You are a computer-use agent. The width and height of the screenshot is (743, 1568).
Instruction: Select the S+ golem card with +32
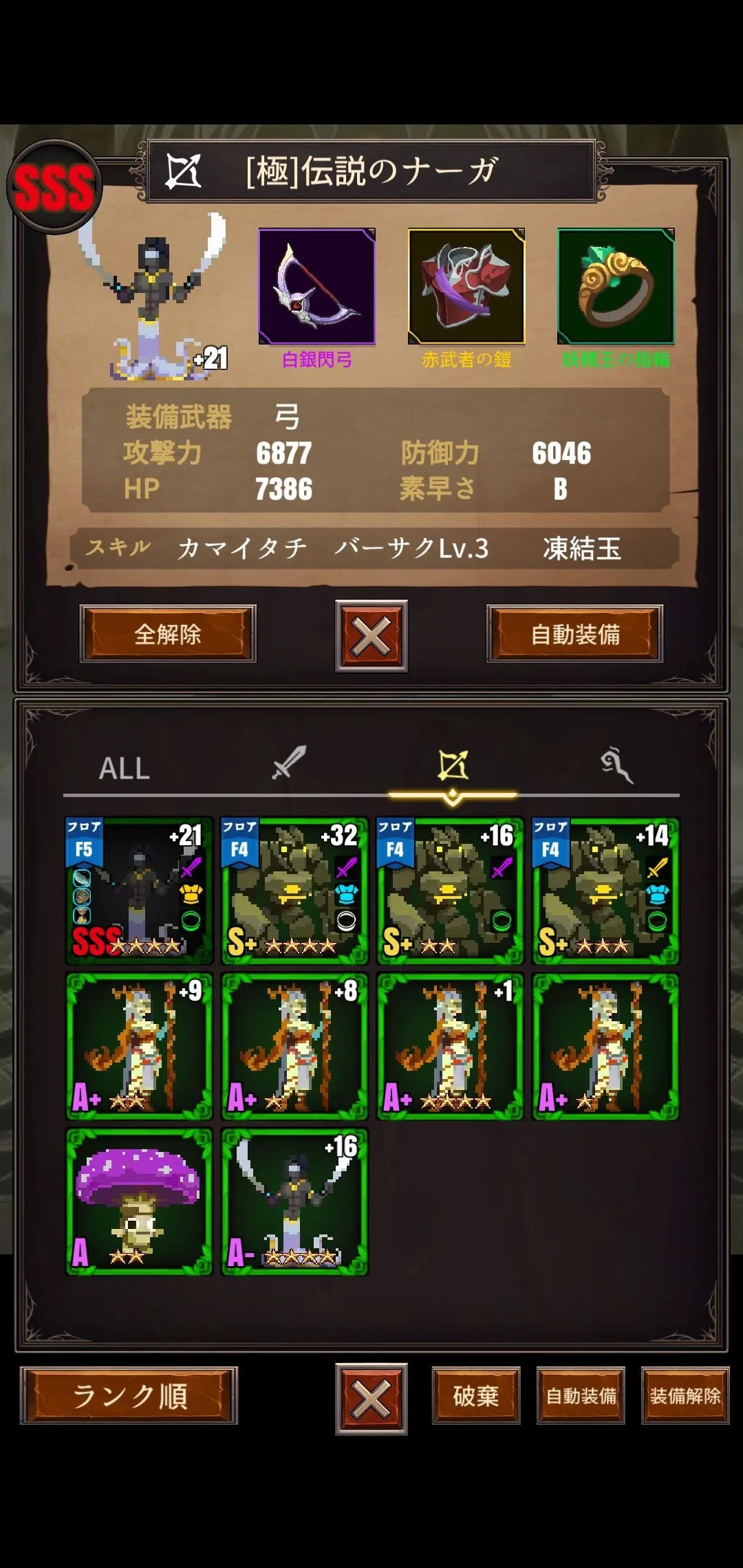(294, 891)
